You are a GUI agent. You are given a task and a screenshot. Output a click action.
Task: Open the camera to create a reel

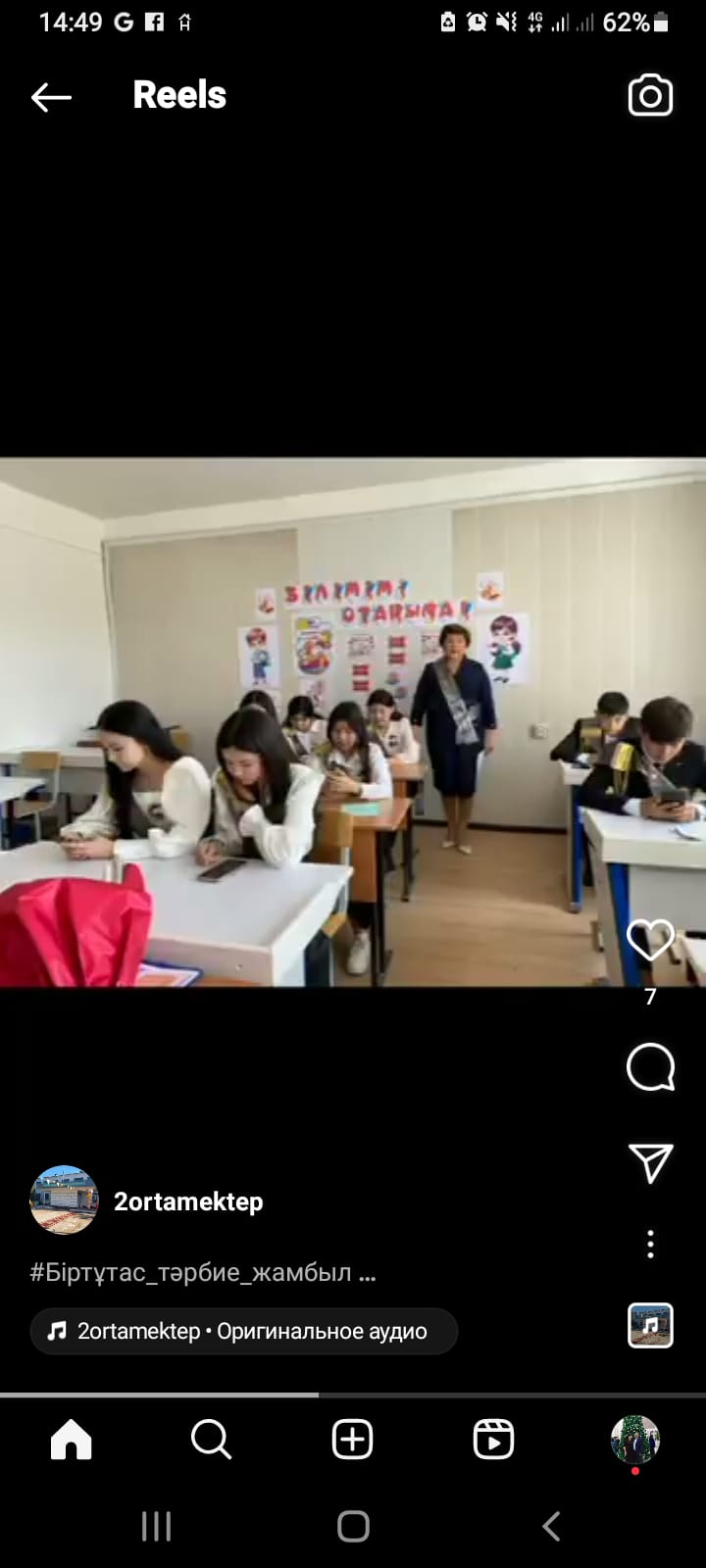(x=650, y=96)
